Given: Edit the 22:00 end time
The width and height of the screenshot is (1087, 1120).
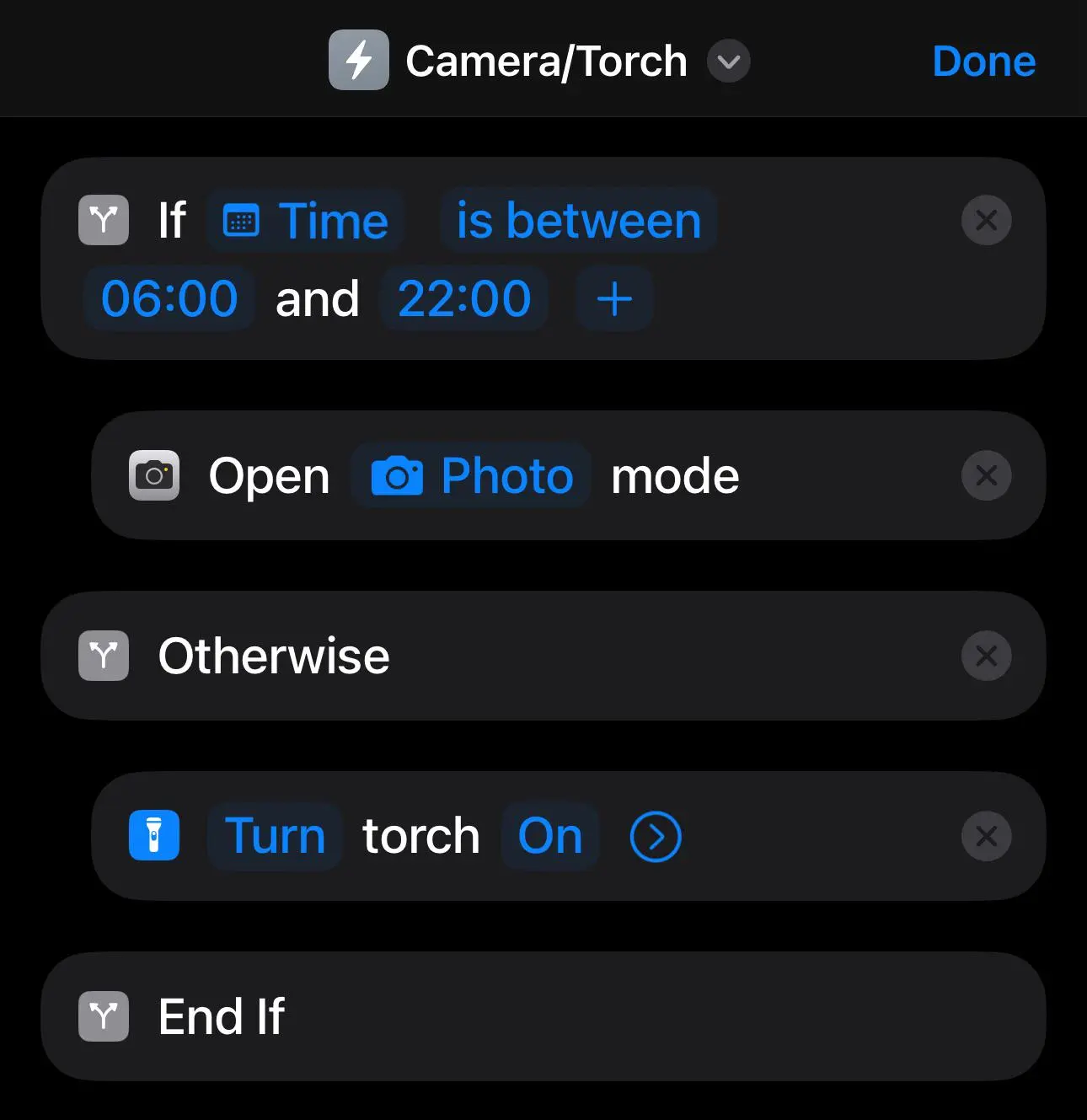Looking at the screenshot, I should click(464, 297).
